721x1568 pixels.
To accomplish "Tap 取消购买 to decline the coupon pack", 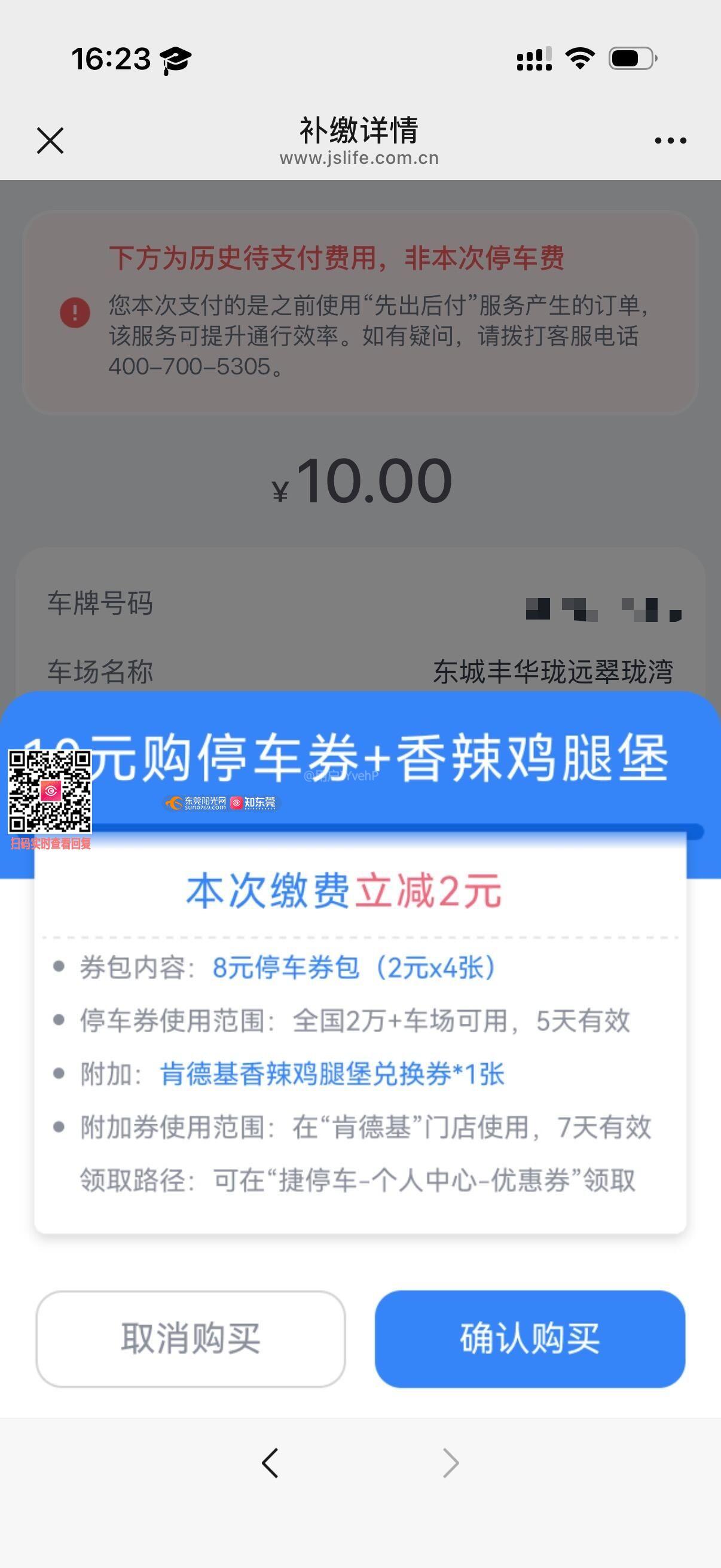I will 191,1338.
